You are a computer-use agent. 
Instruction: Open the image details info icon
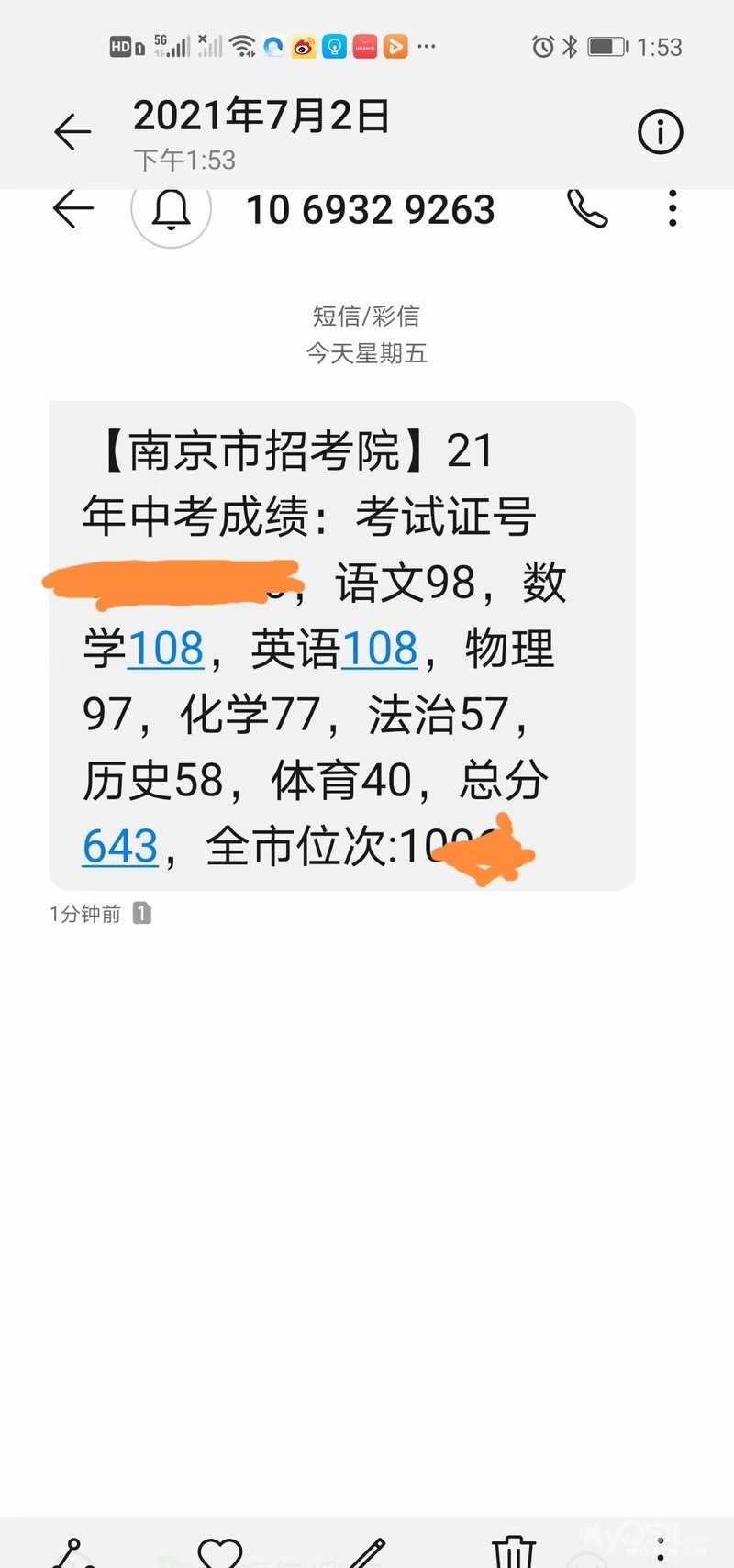(660, 132)
